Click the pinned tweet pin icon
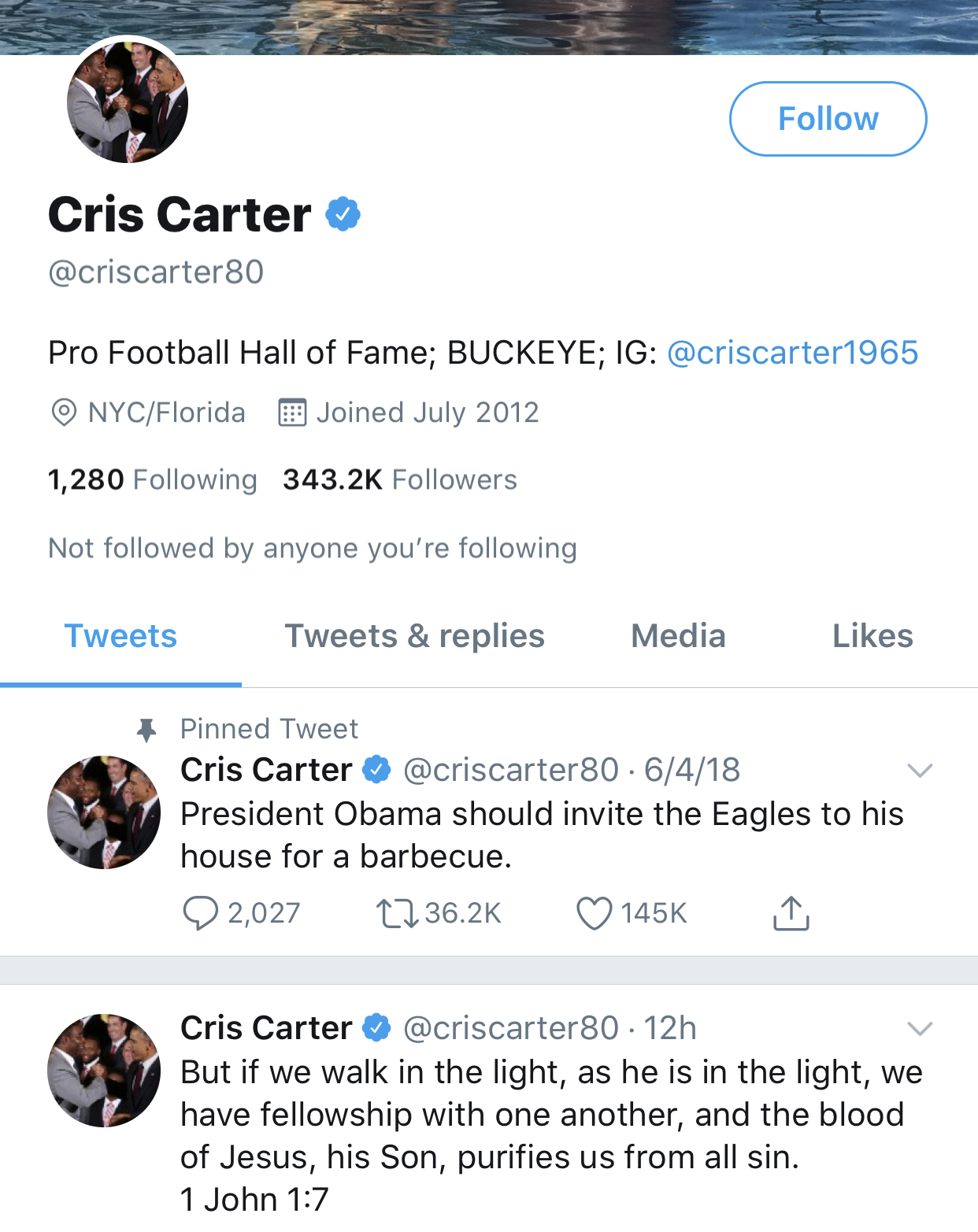Viewport: 978px width, 1232px height. pos(146,730)
